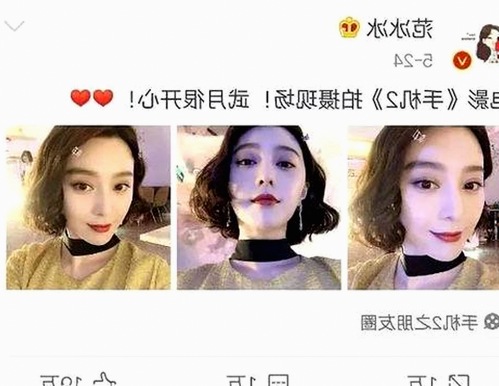Open the 范冰冰 username link
This screenshot has width=499, height=386.
click(399, 29)
